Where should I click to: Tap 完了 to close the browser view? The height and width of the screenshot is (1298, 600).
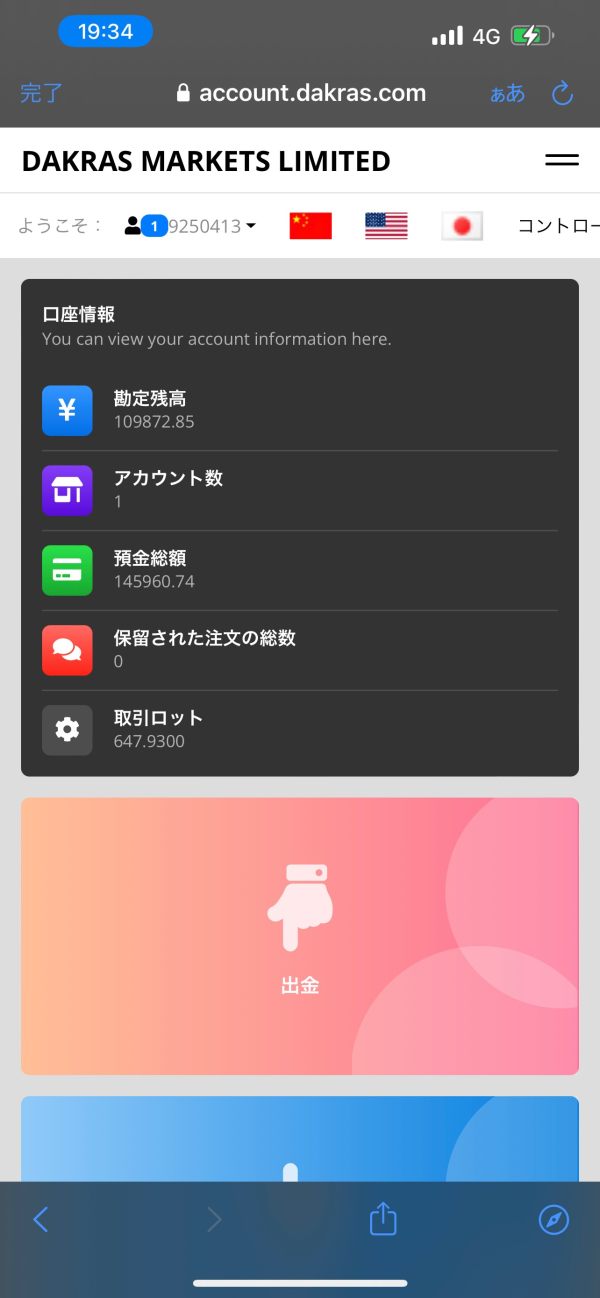(41, 94)
